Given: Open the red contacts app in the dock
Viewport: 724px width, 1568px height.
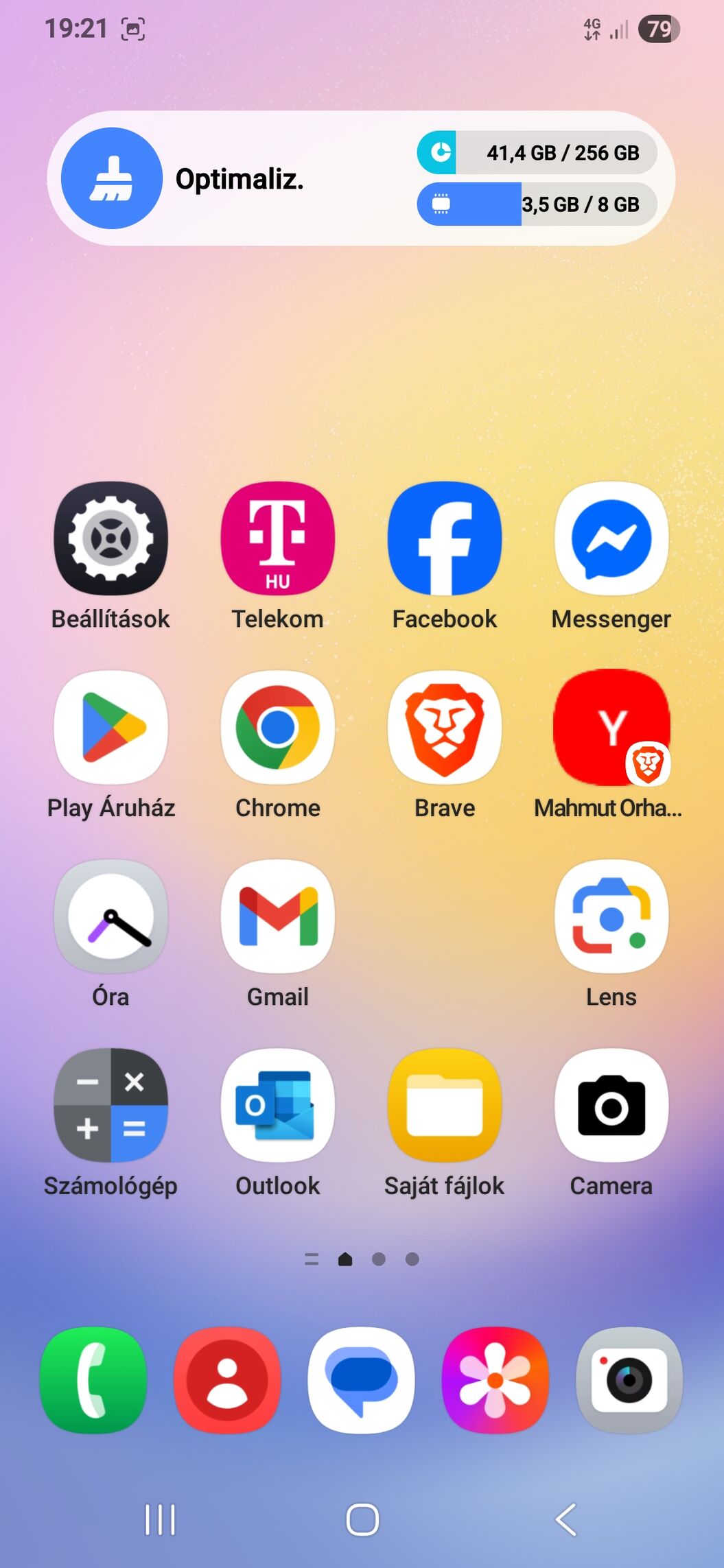Looking at the screenshot, I should pyautogui.click(x=227, y=1380).
